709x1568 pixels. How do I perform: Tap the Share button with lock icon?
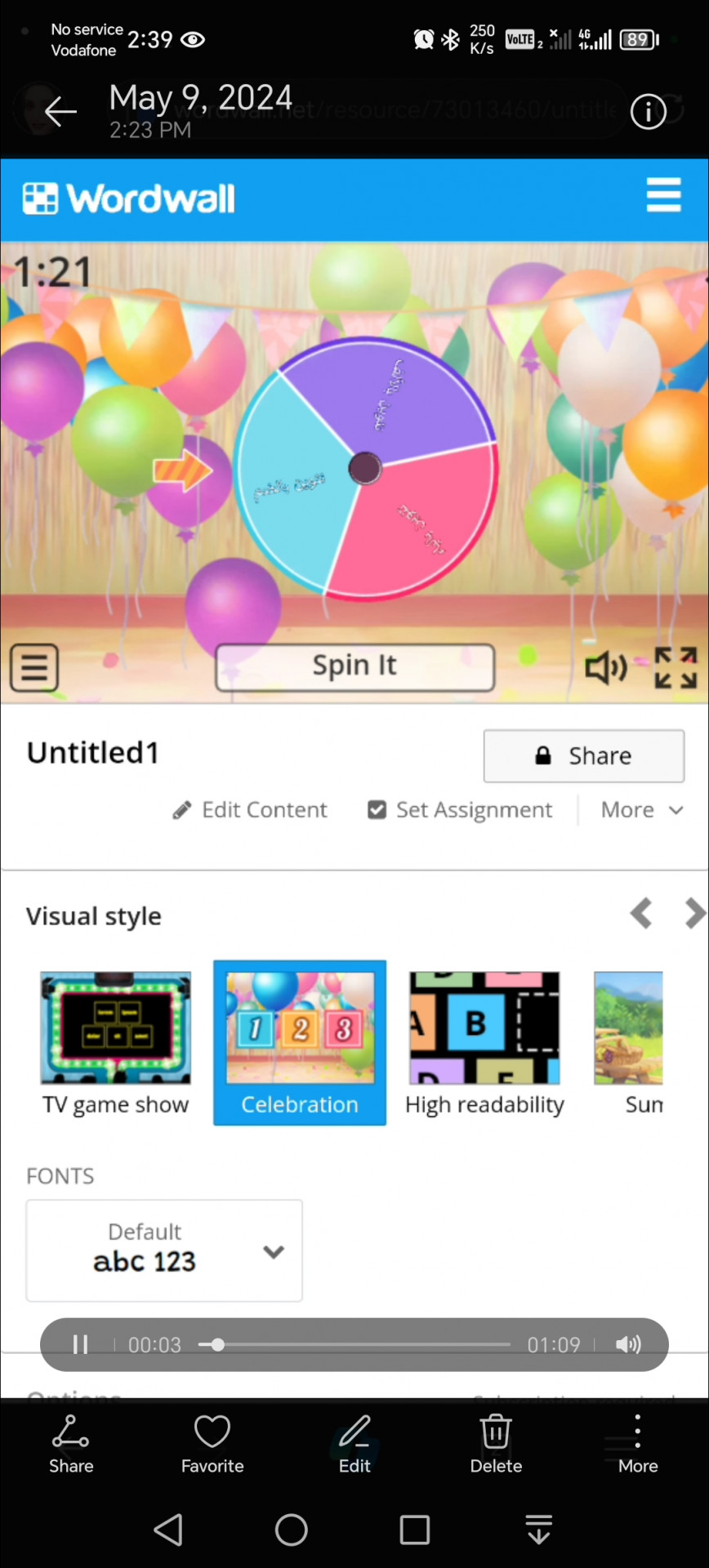[x=583, y=755]
